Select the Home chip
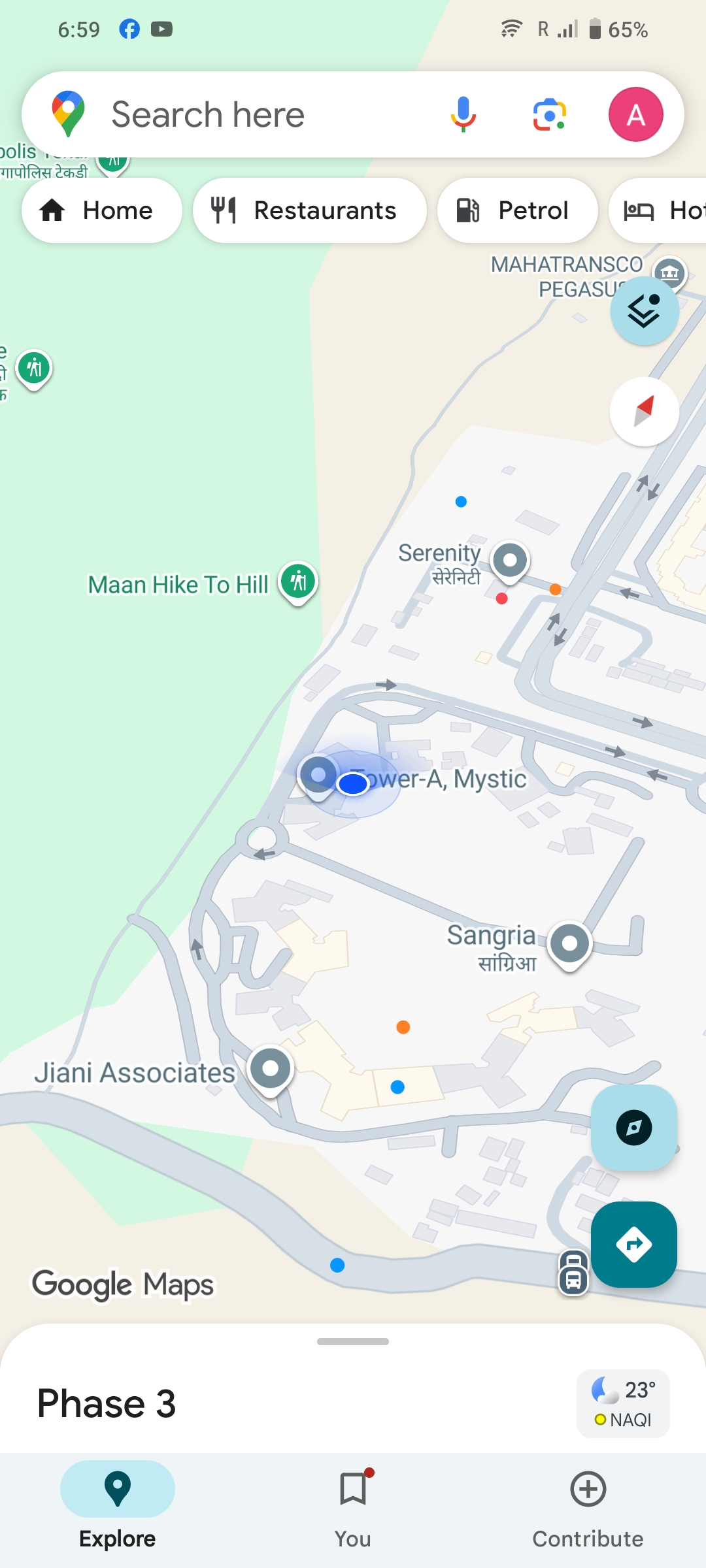 (101, 210)
